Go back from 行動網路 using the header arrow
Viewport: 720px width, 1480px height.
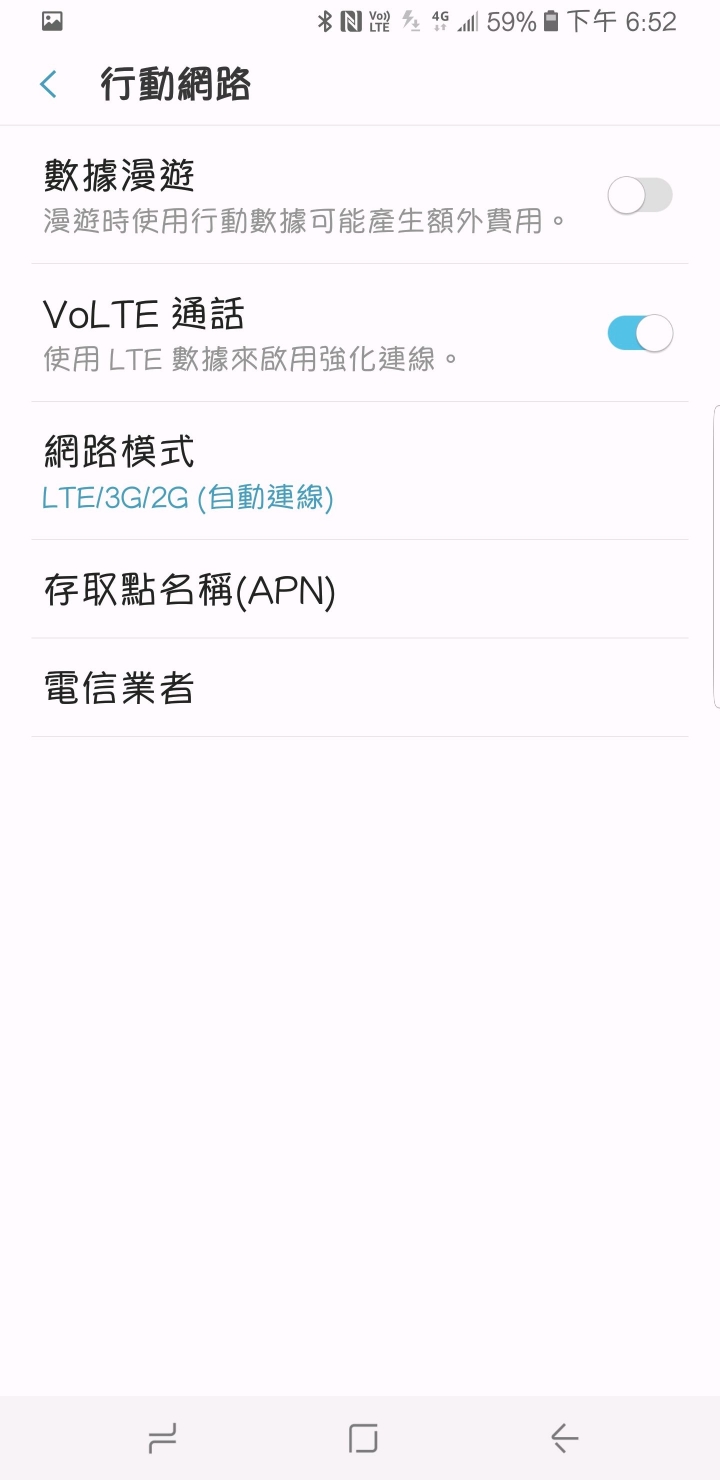(48, 84)
